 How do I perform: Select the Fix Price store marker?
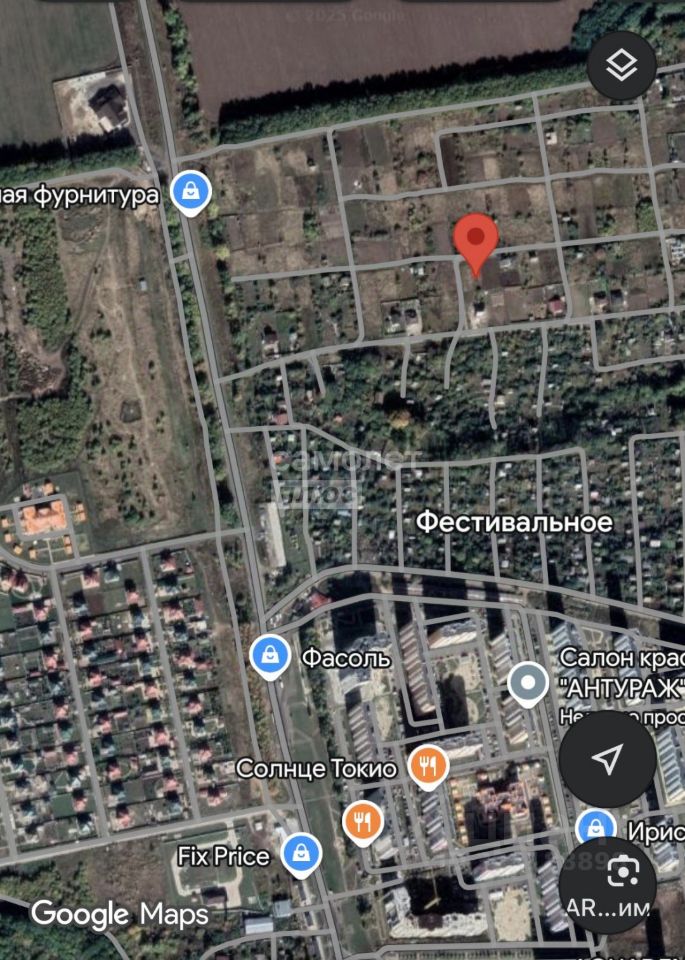[299, 855]
